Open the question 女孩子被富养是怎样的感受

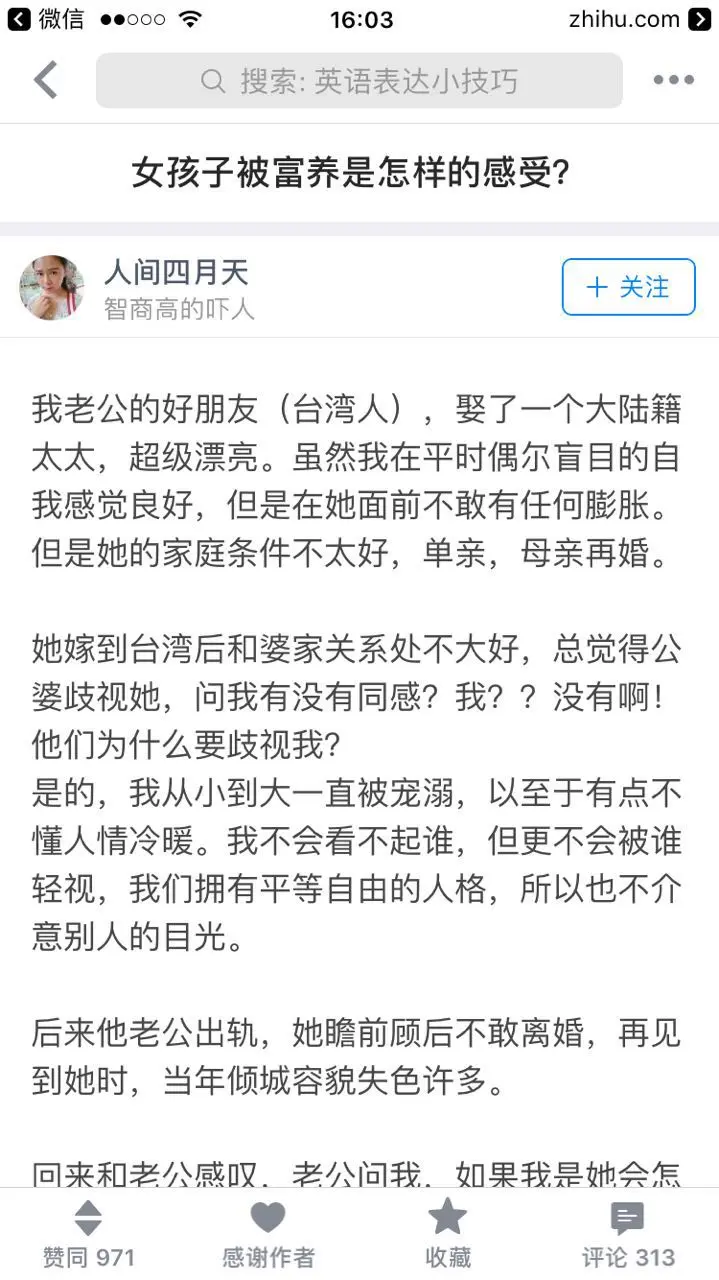(351, 174)
